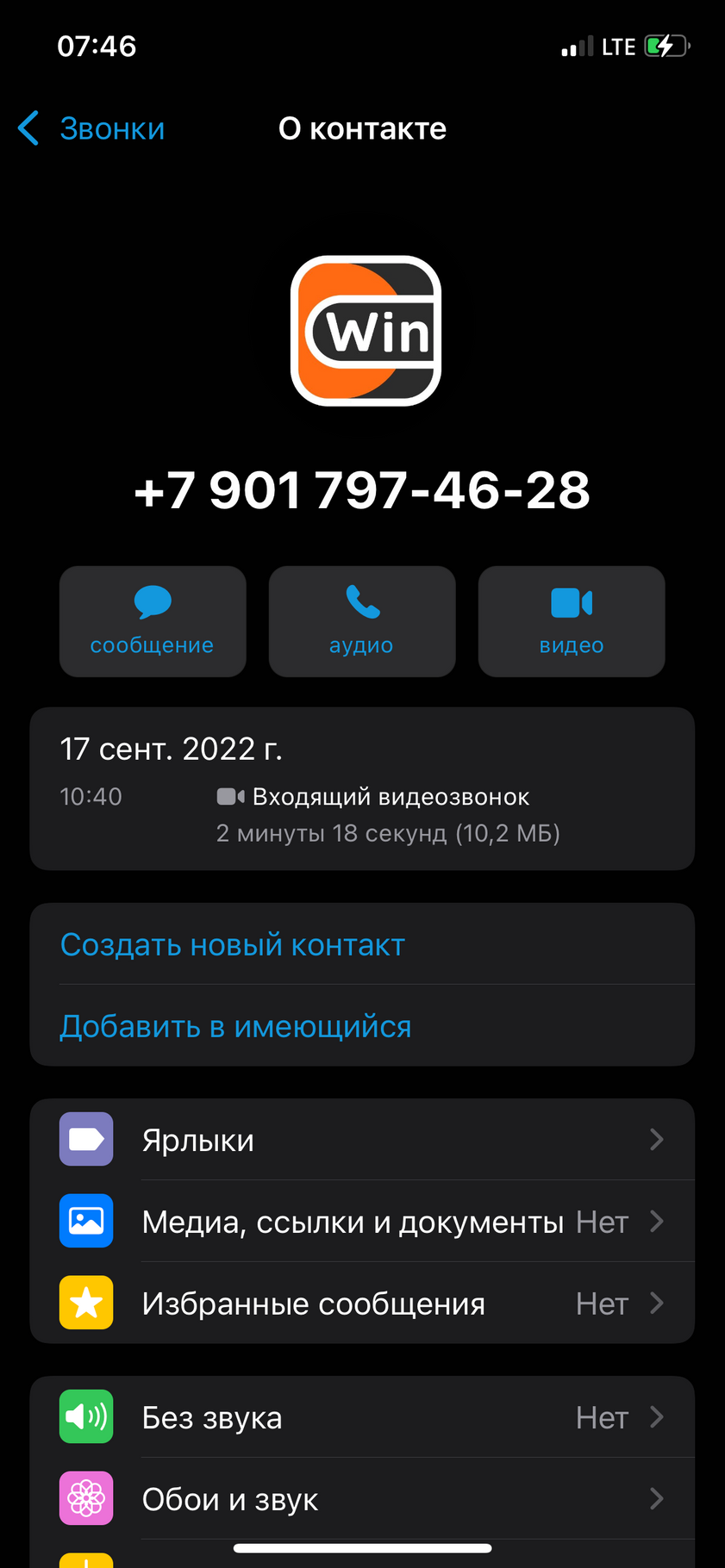Open Обои и звук settings
The image size is (725, 1568).
point(362,1499)
